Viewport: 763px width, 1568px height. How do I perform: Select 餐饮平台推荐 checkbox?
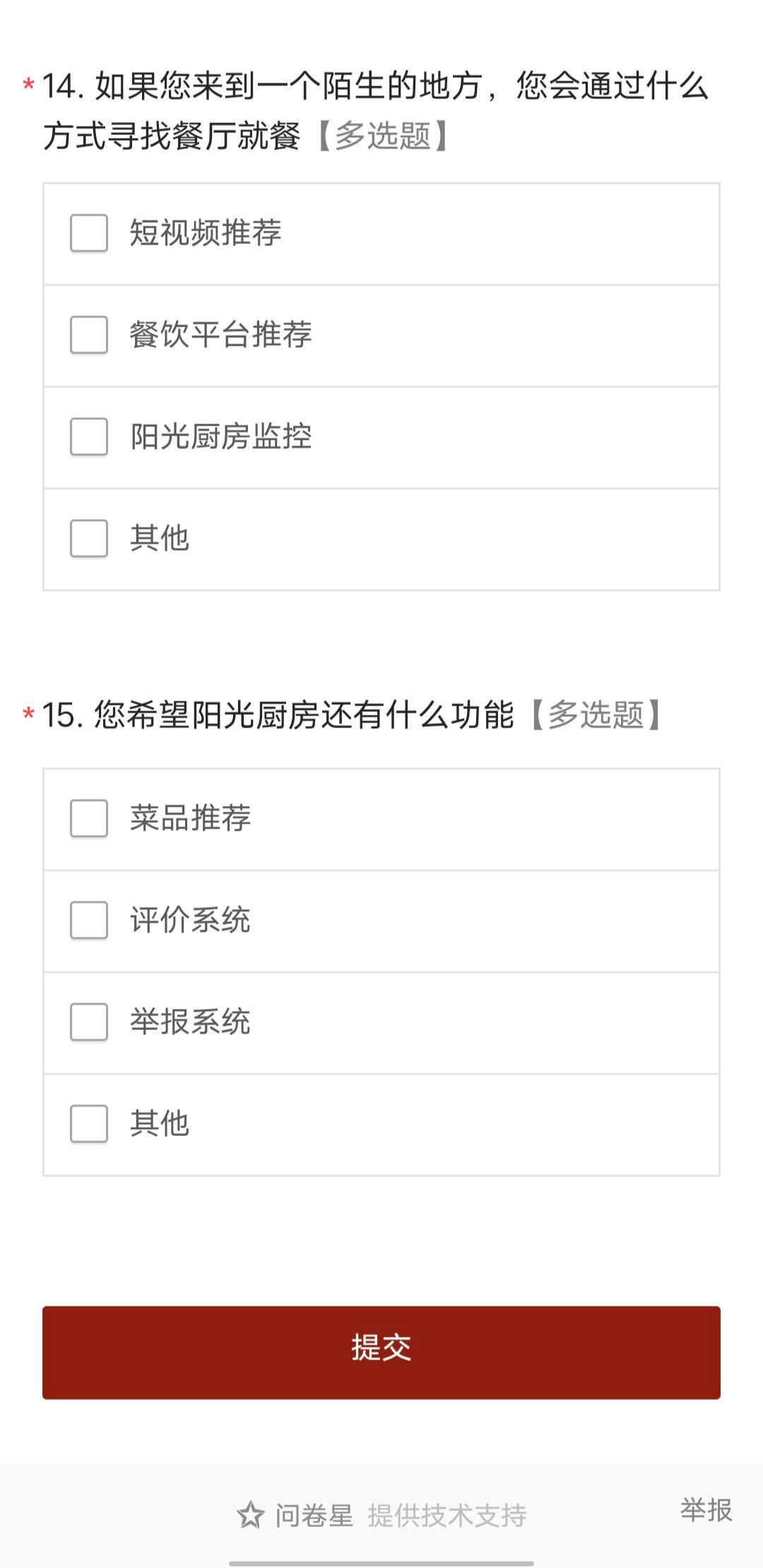[x=89, y=335]
